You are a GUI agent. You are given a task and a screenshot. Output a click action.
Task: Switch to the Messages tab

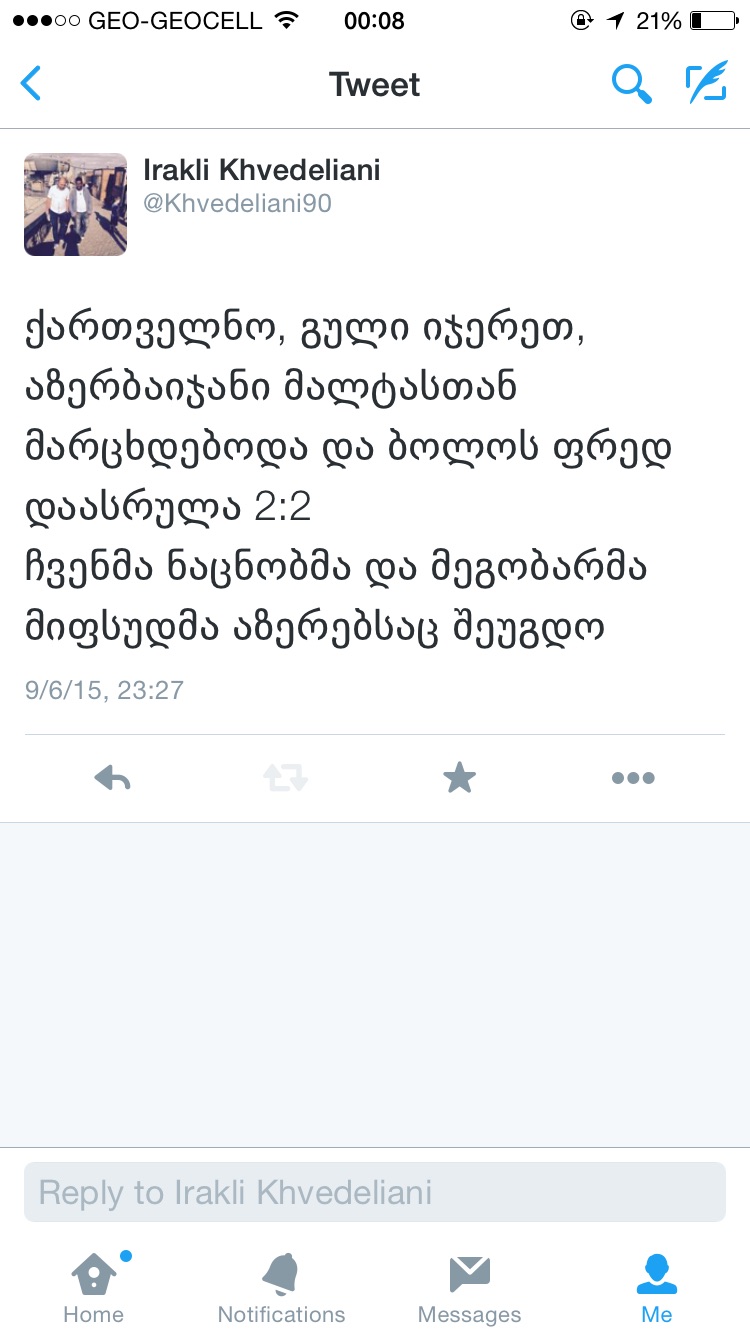tap(469, 1288)
